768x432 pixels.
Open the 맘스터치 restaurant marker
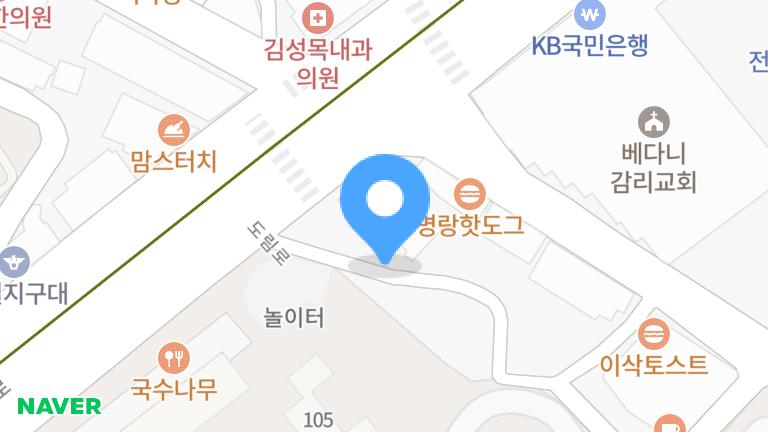[x=173, y=130]
